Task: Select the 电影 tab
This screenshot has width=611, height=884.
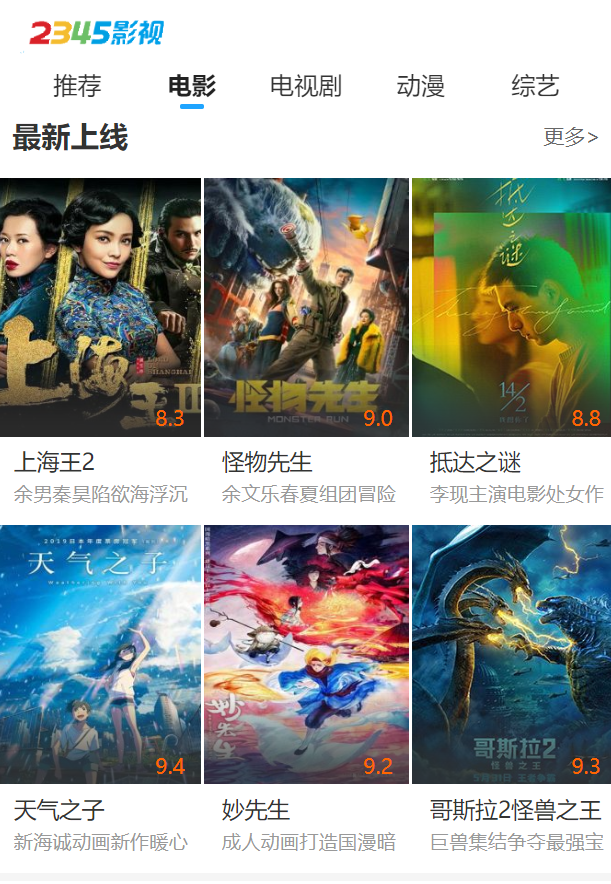Action: pos(192,86)
